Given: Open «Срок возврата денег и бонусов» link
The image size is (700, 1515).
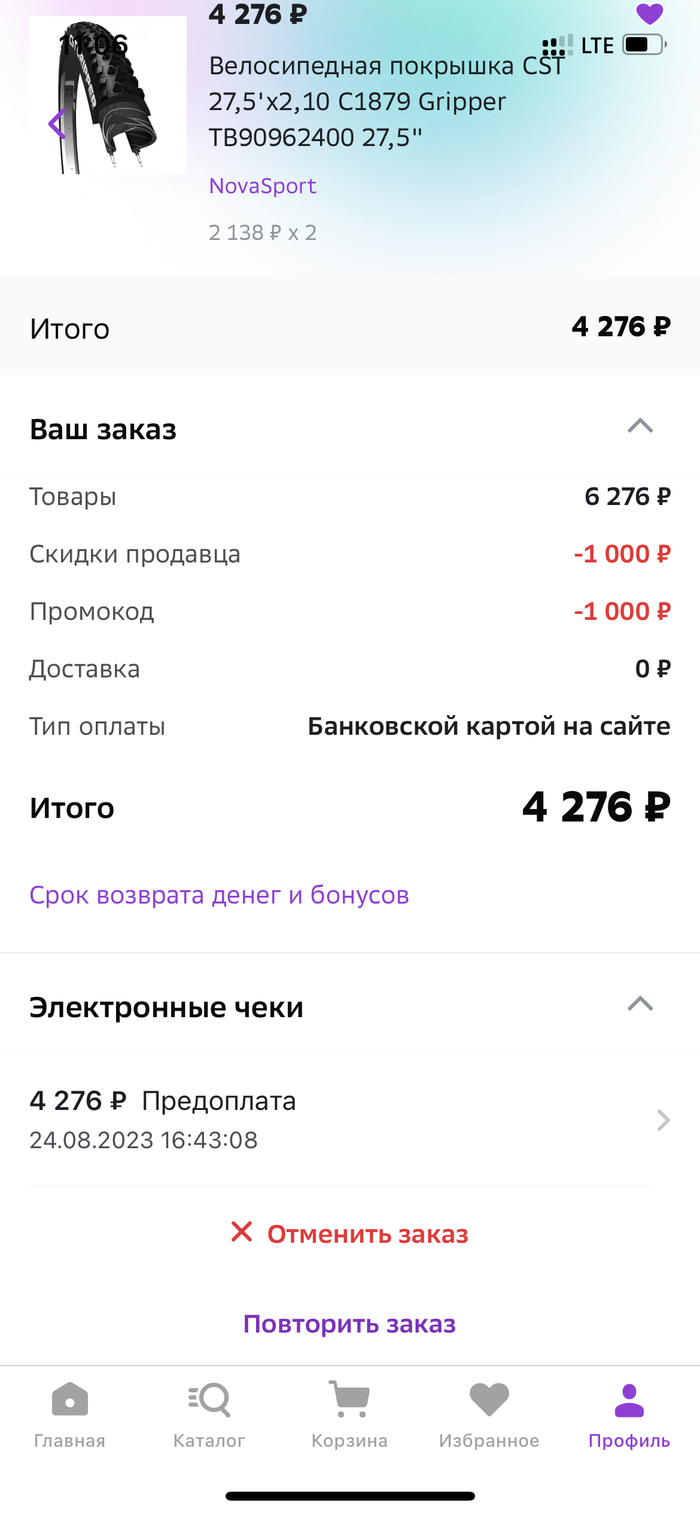Looking at the screenshot, I should (219, 895).
